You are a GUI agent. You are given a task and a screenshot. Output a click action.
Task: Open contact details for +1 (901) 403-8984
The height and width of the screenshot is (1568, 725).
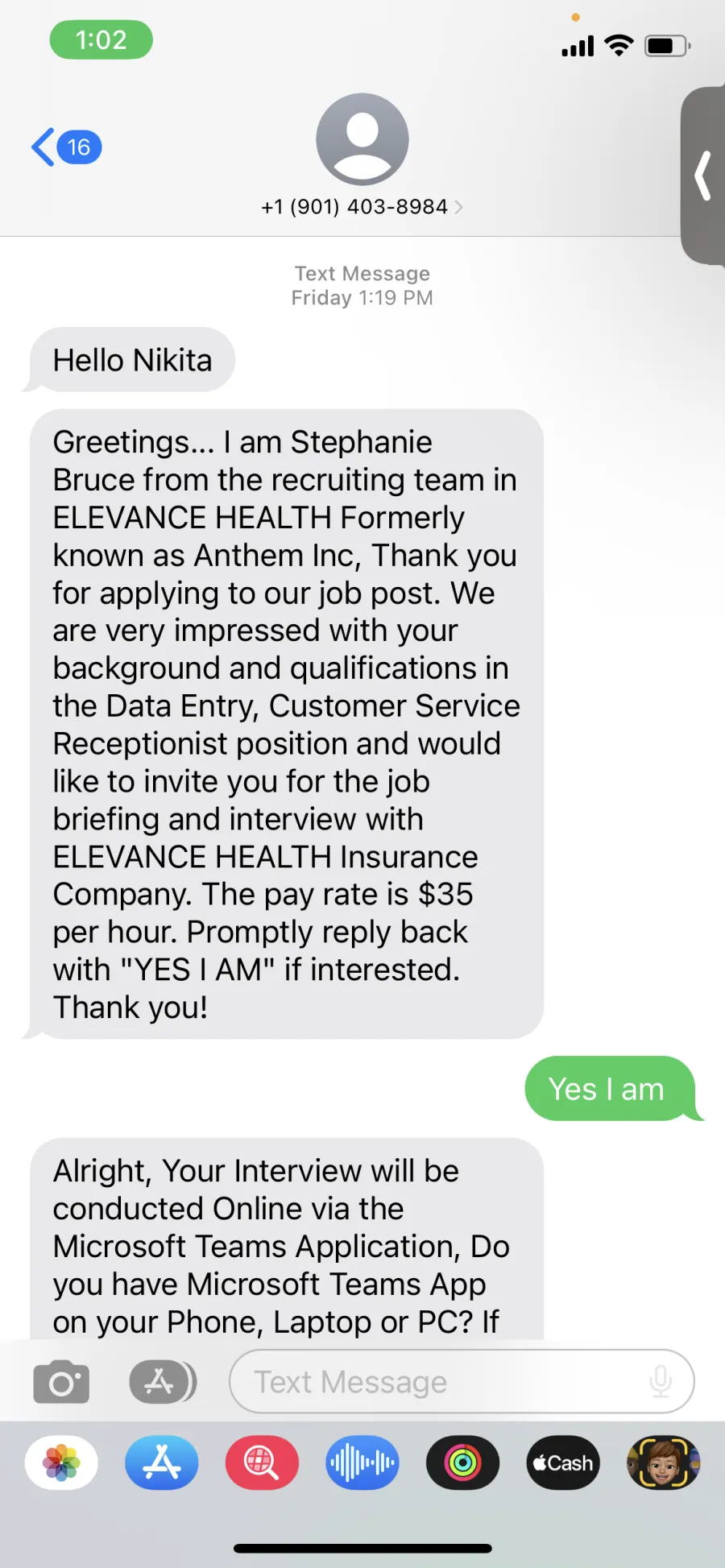pos(362,207)
